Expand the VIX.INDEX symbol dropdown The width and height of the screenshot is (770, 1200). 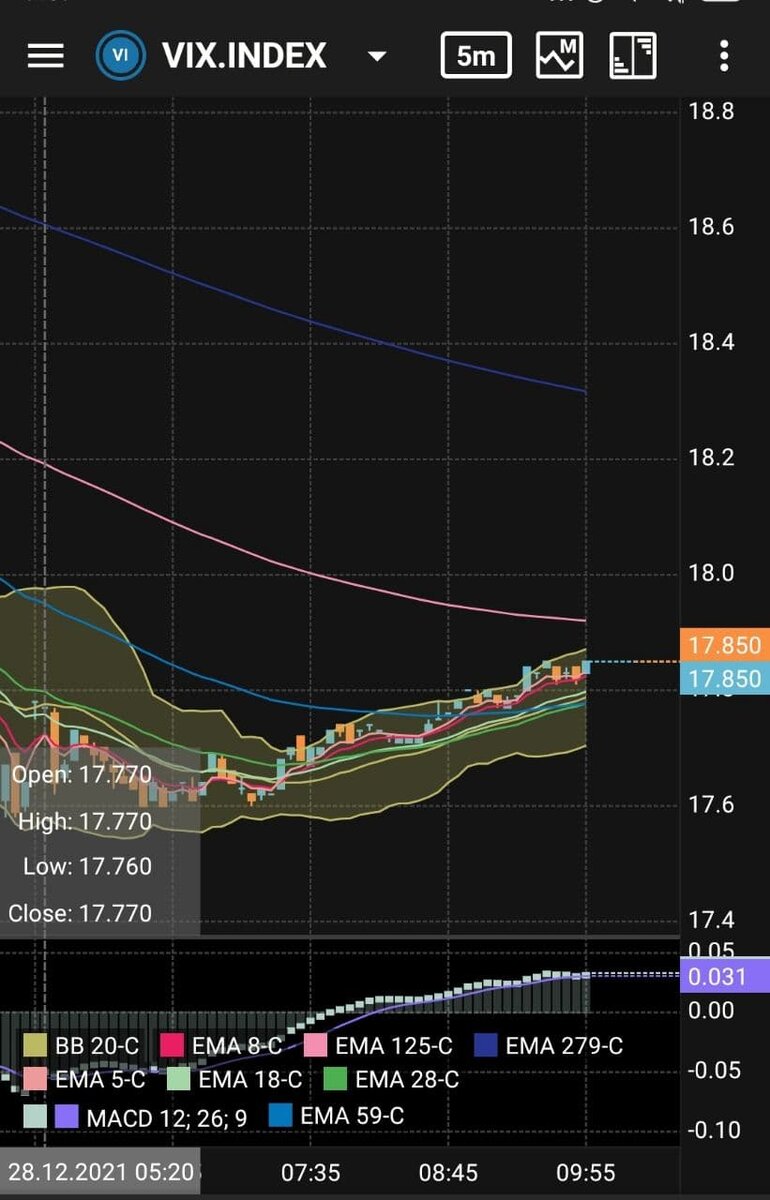[377, 56]
